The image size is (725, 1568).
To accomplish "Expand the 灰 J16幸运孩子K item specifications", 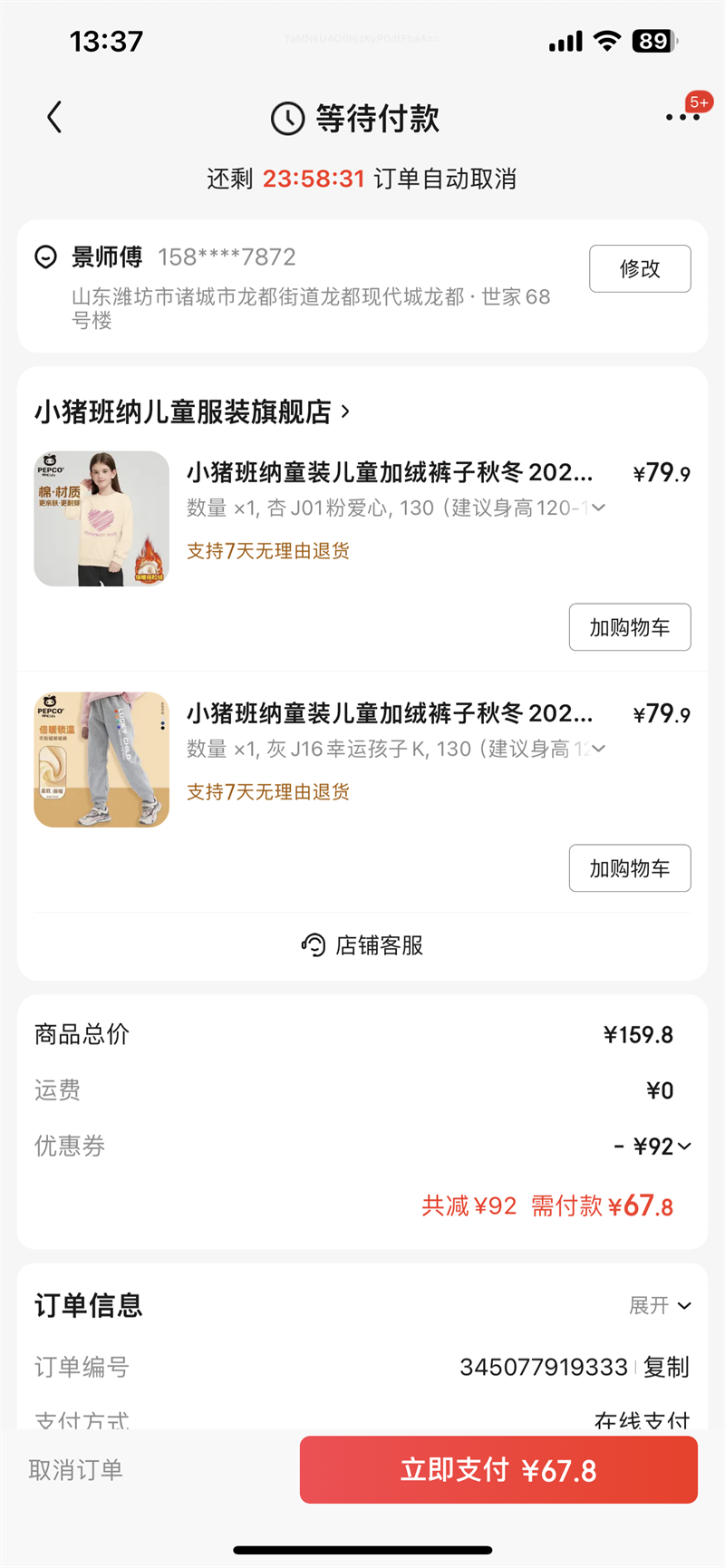I will point(597,750).
